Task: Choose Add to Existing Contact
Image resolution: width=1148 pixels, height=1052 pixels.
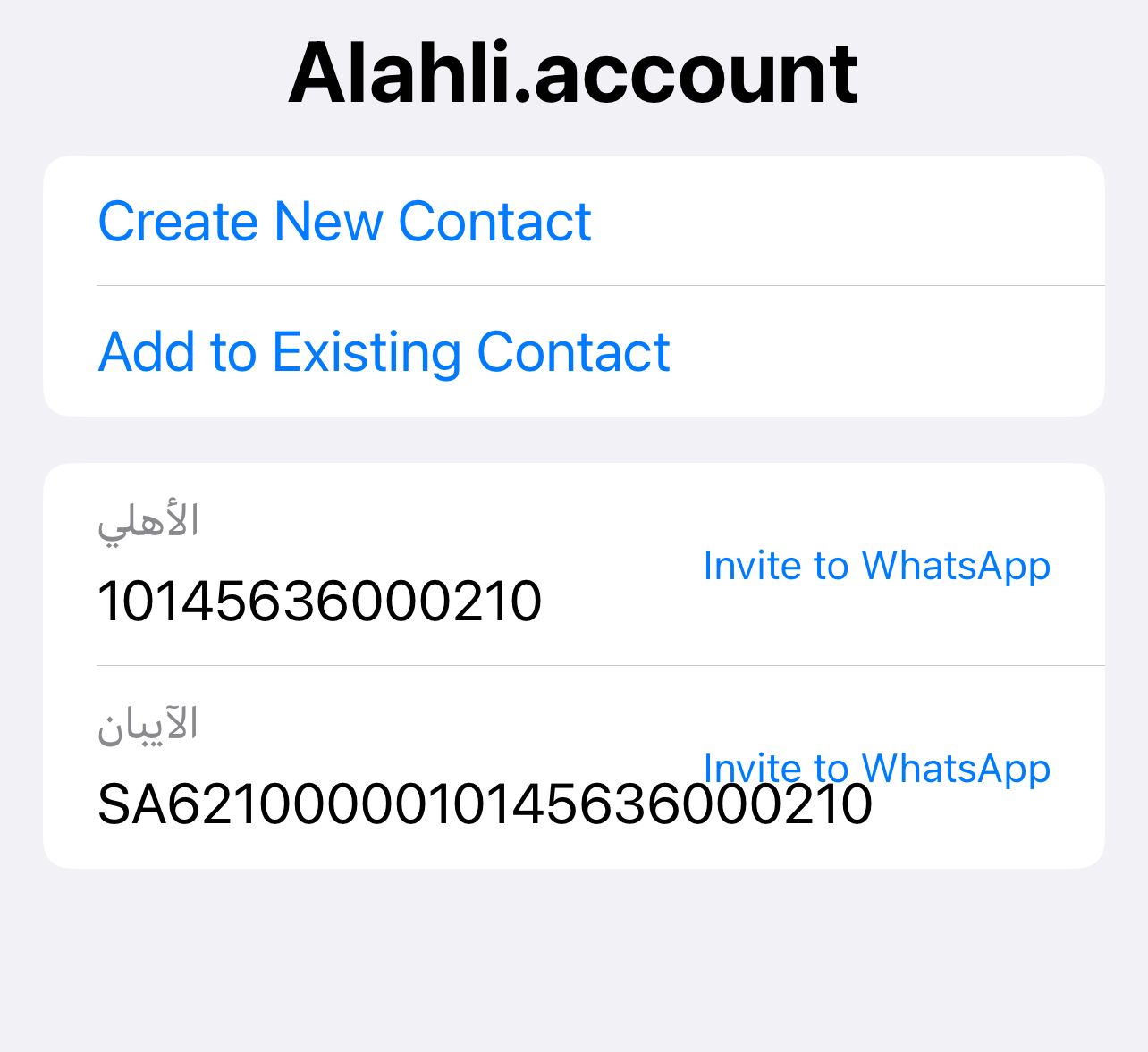Action: pyautogui.click(x=384, y=352)
